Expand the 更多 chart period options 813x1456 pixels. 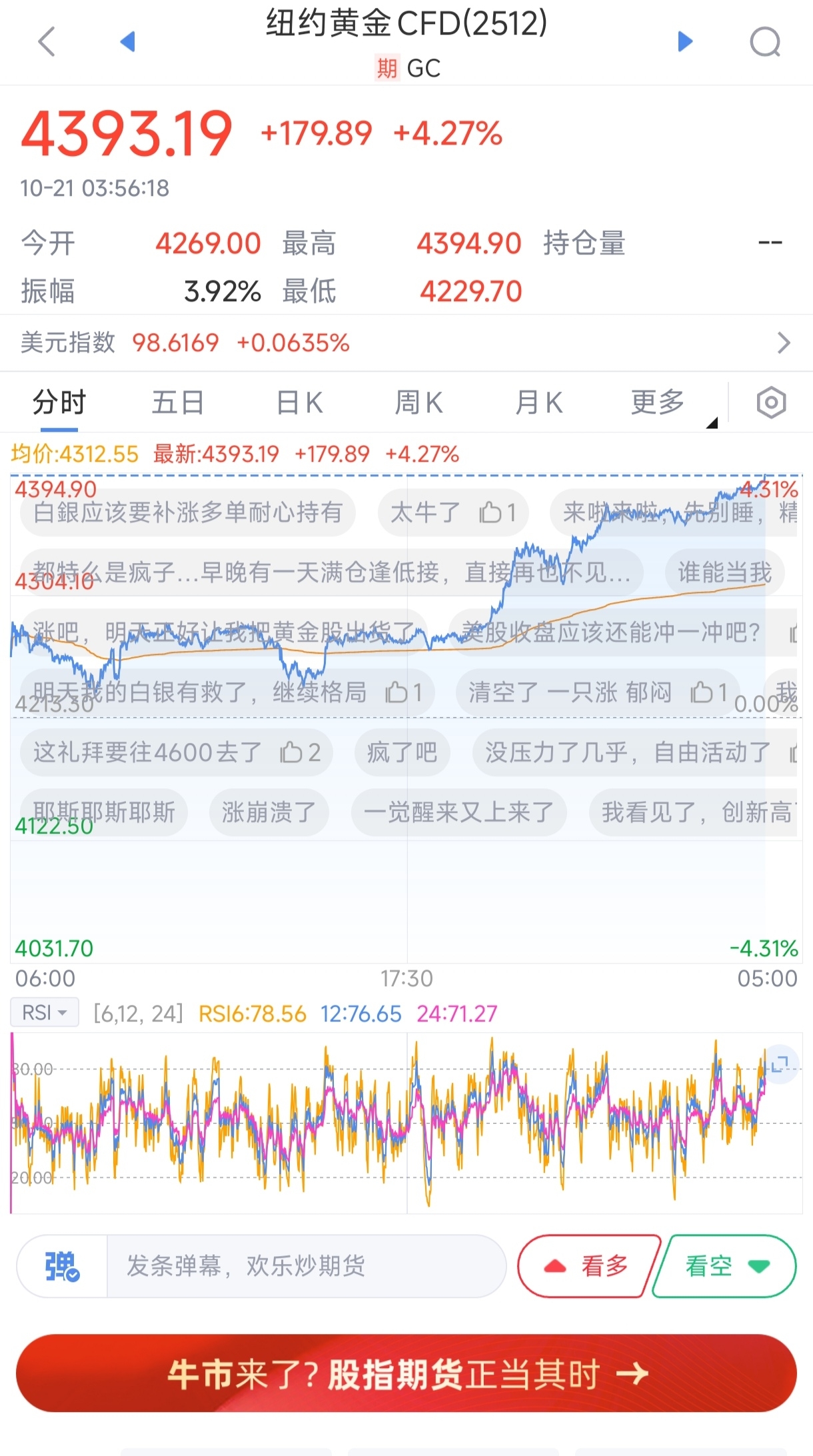tap(658, 402)
